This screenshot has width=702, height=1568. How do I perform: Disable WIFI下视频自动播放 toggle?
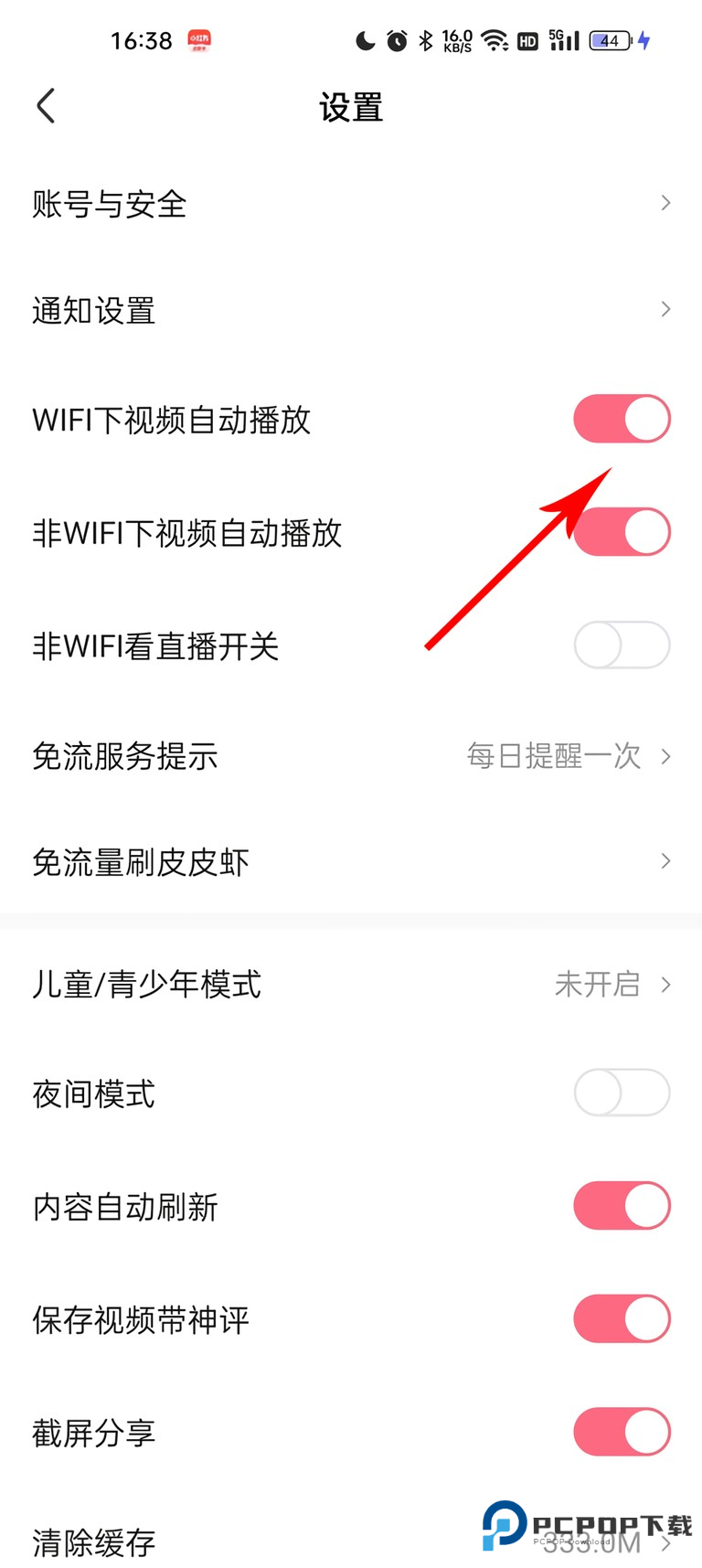(x=622, y=419)
